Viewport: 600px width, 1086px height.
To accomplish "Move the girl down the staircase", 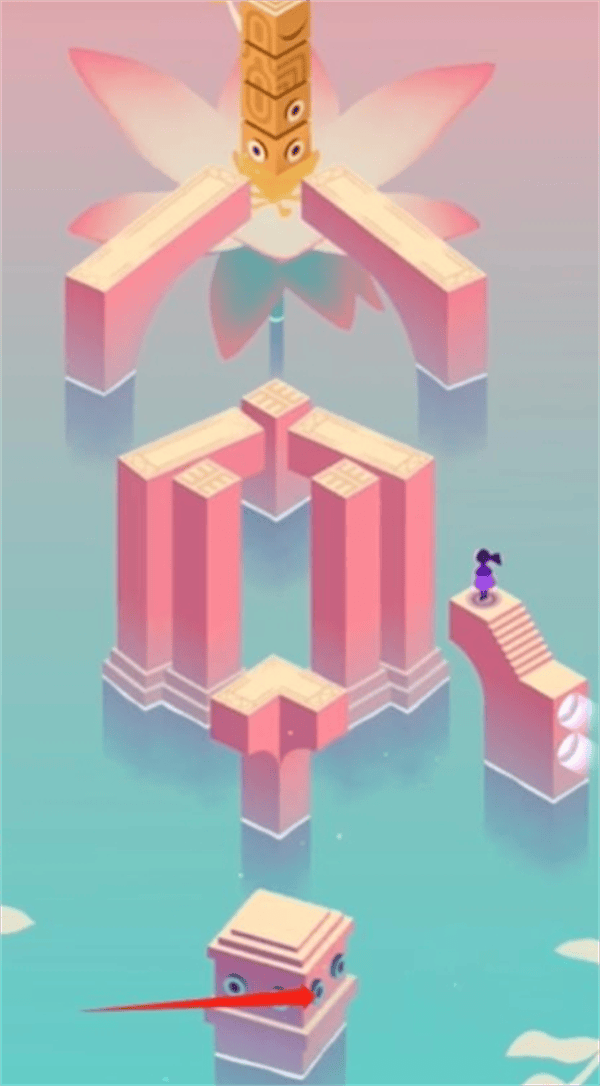I will pyautogui.click(x=523, y=640).
